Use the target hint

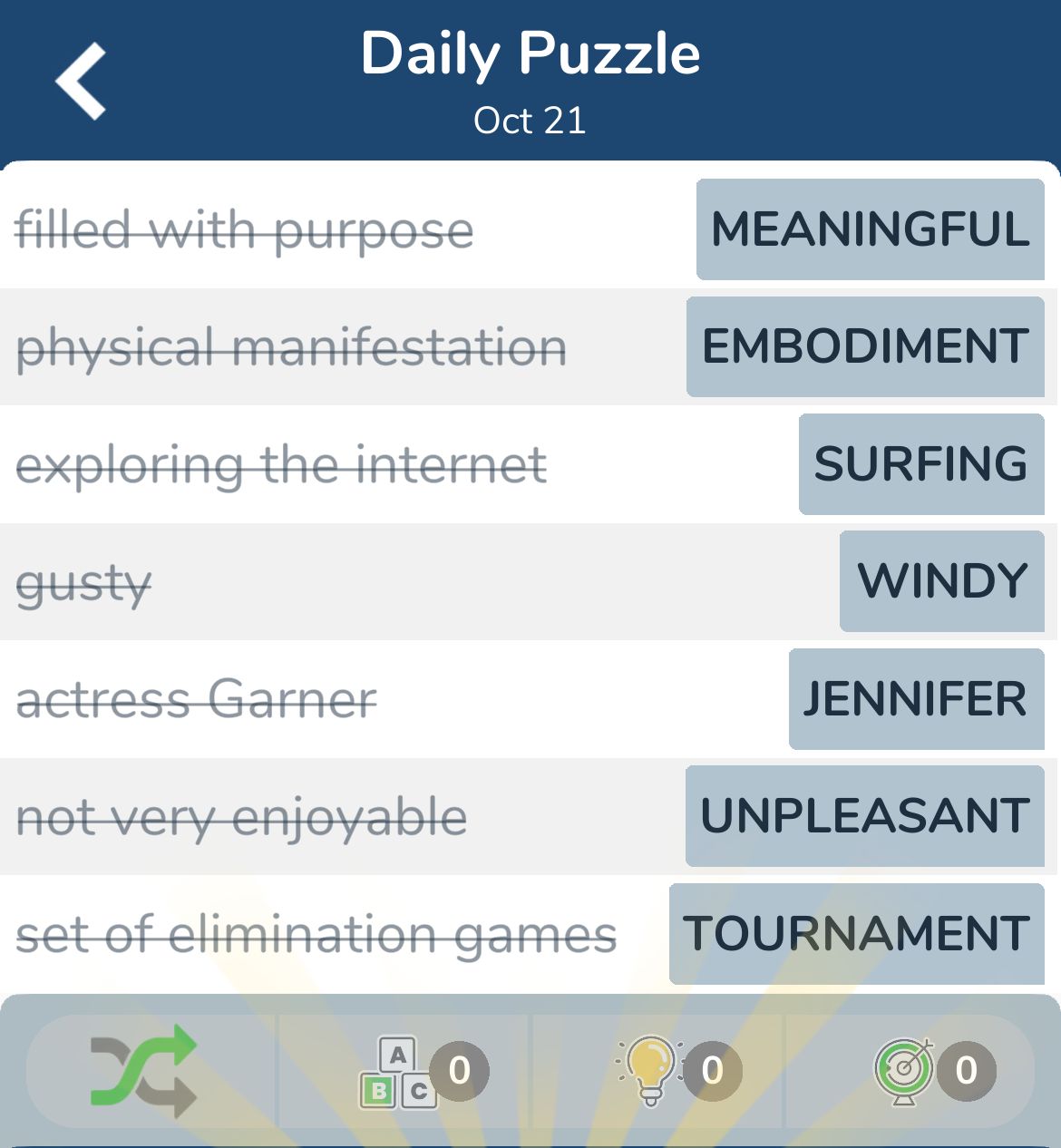pos(904,1071)
